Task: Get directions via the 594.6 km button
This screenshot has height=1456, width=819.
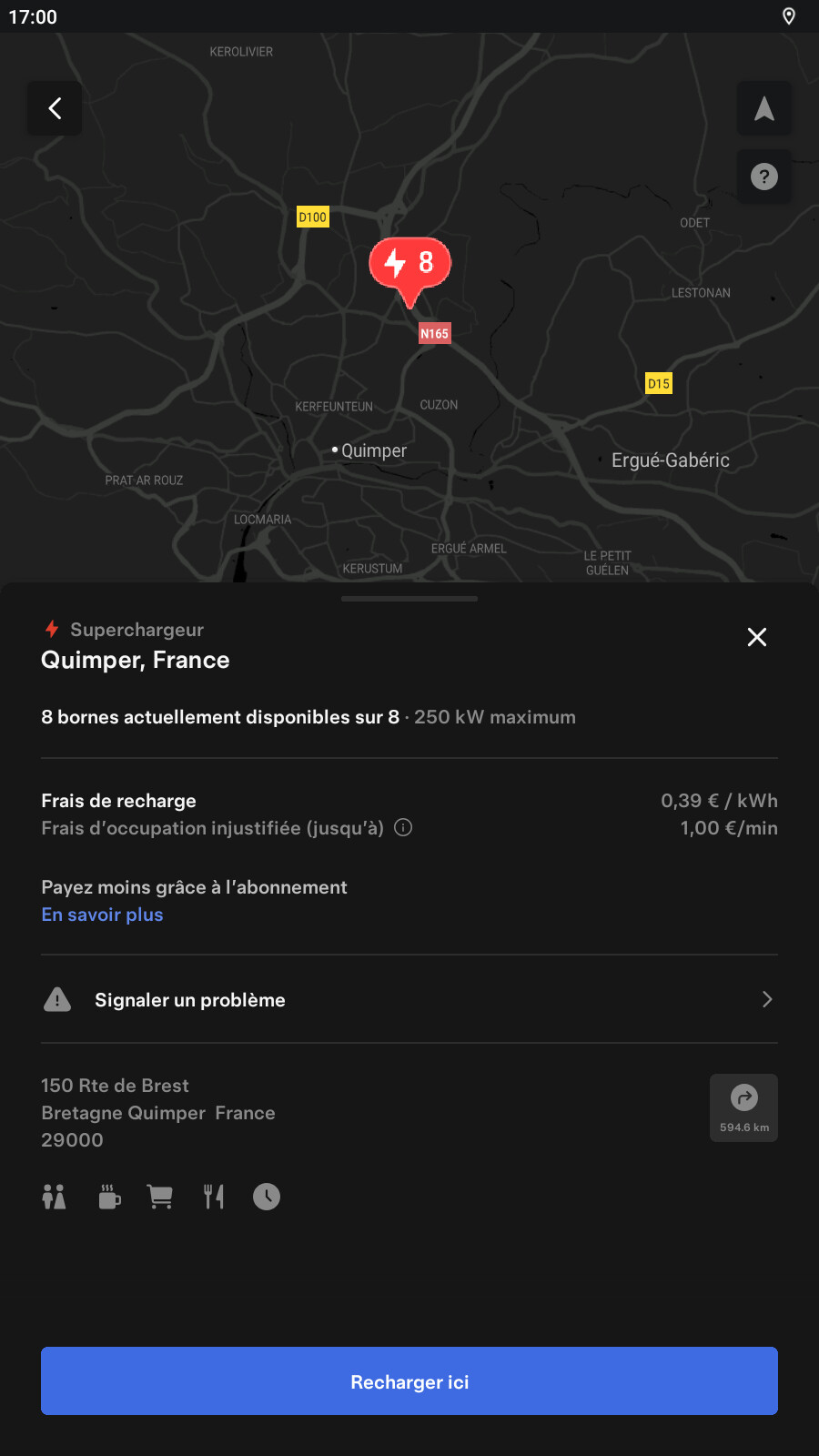Action: (743, 1107)
